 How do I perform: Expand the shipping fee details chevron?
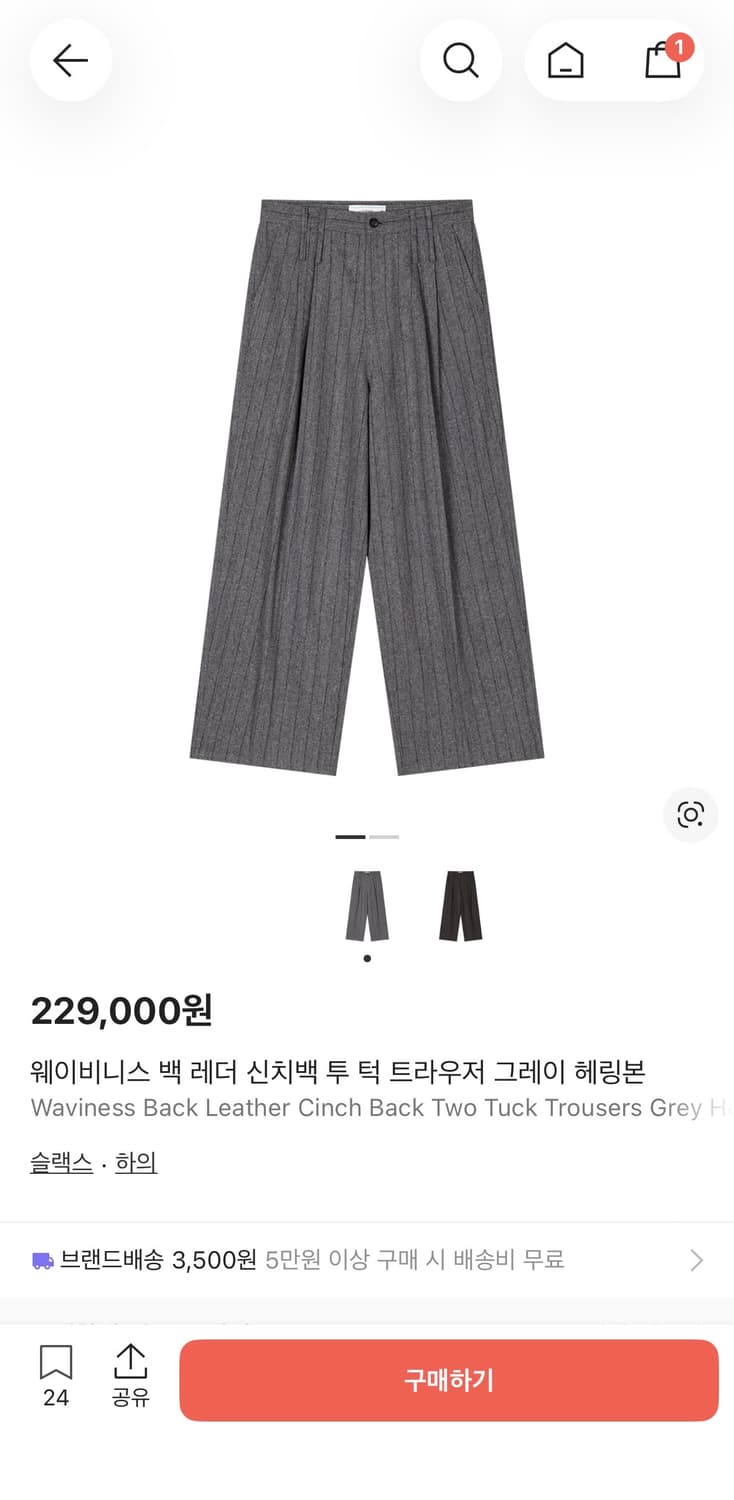(697, 1260)
